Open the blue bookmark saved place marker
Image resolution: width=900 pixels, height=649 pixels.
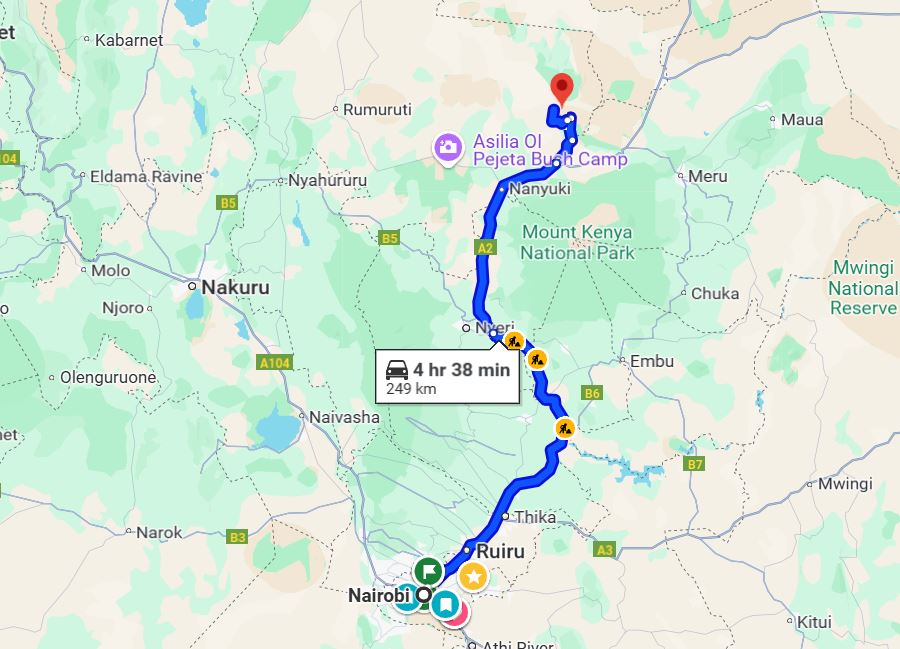point(445,604)
